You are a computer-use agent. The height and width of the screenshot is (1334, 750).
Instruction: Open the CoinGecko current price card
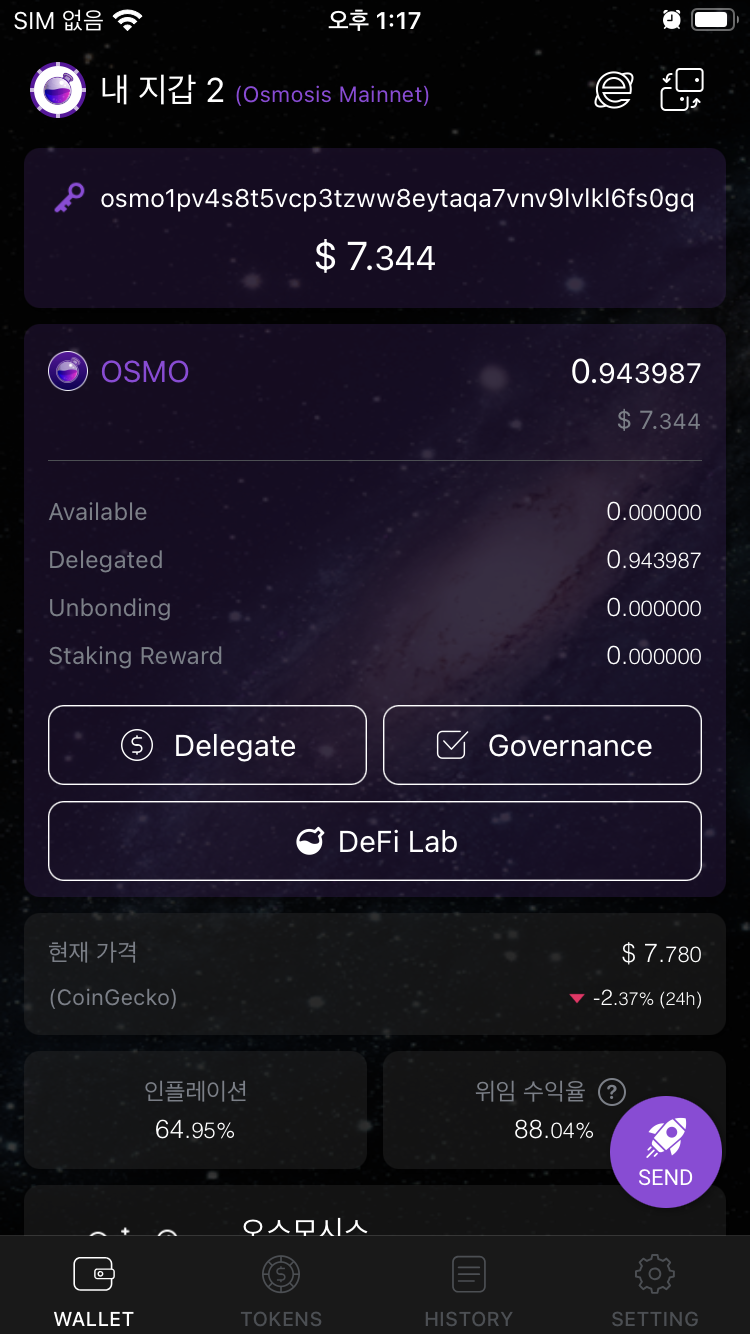click(375, 974)
